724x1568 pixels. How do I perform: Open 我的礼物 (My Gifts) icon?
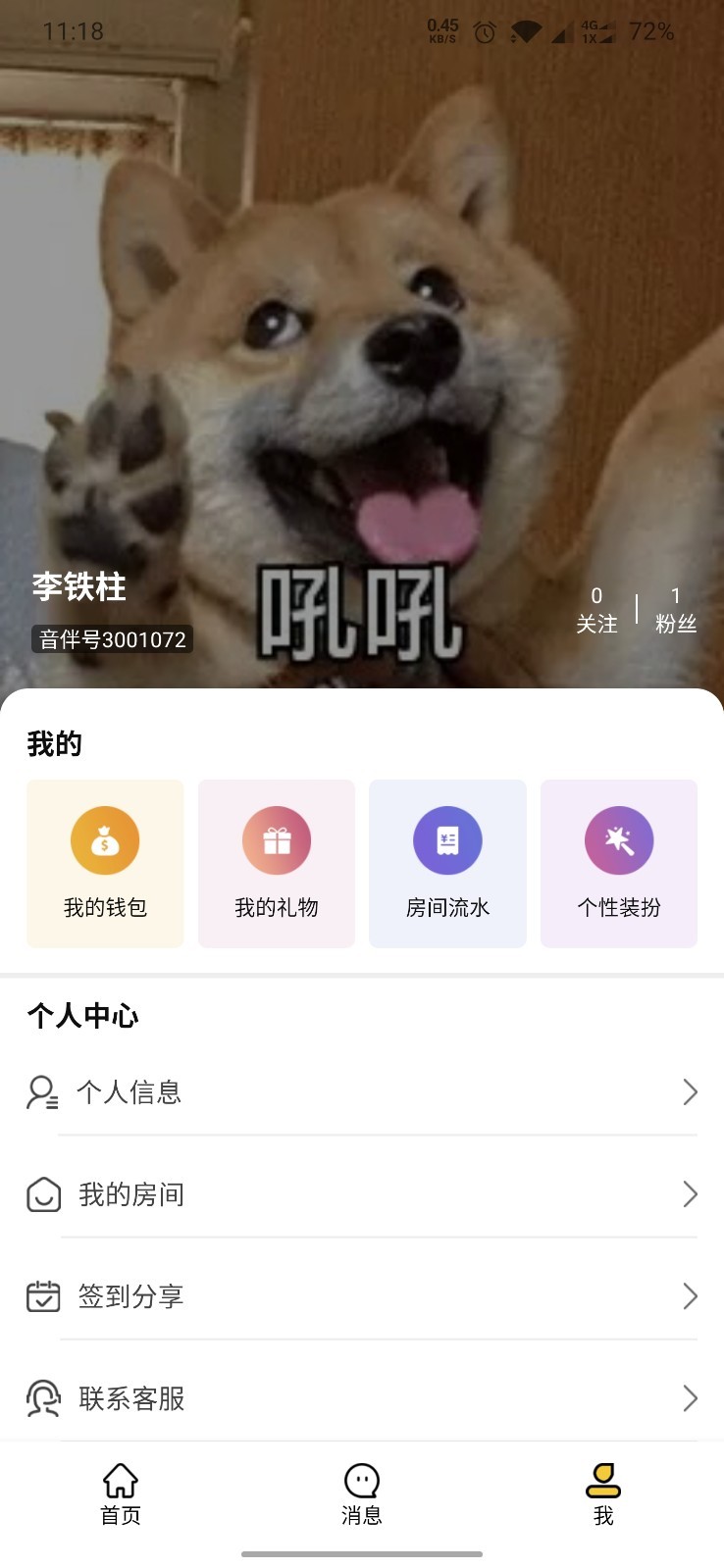(x=276, y=840)
